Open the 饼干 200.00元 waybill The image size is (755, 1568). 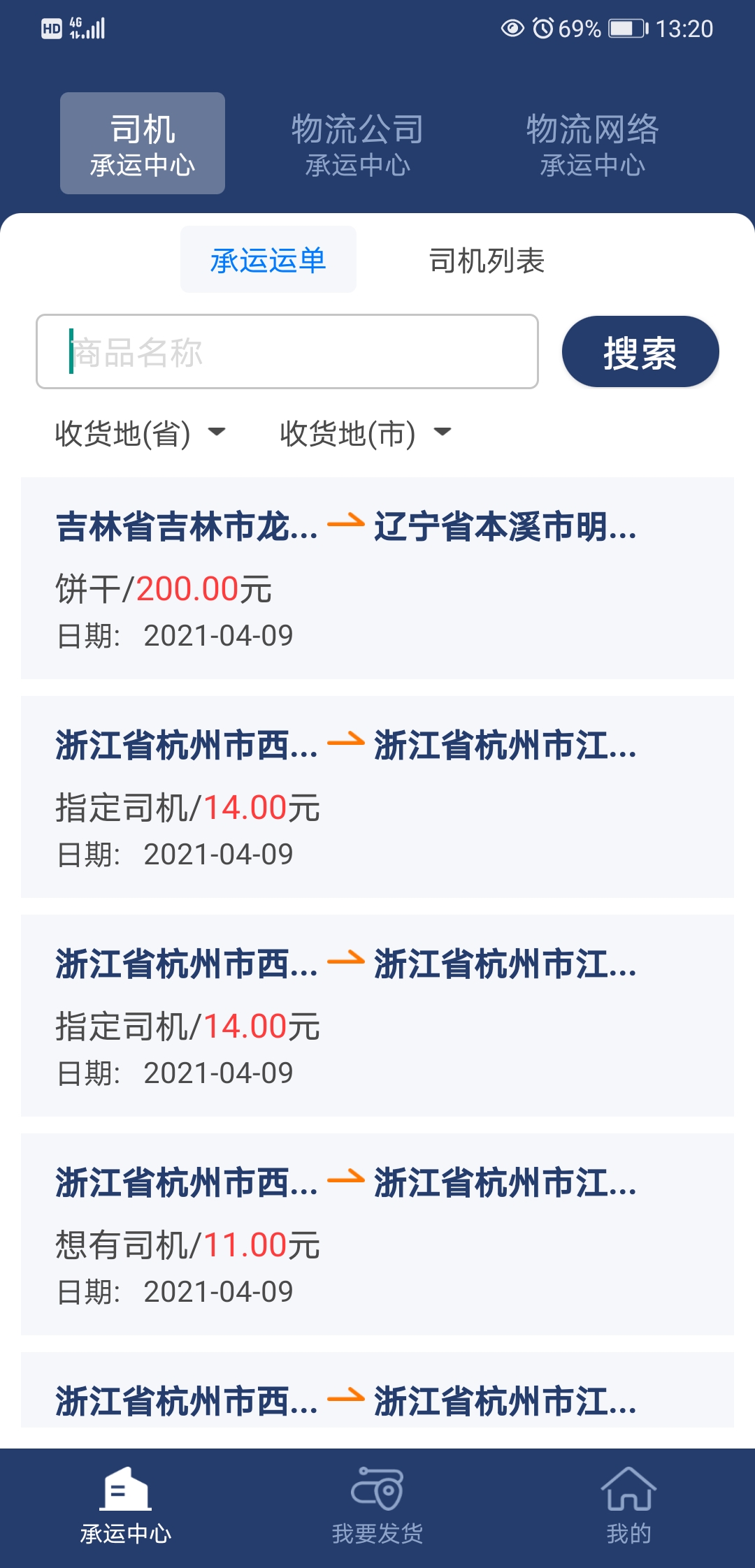point(377,578)
